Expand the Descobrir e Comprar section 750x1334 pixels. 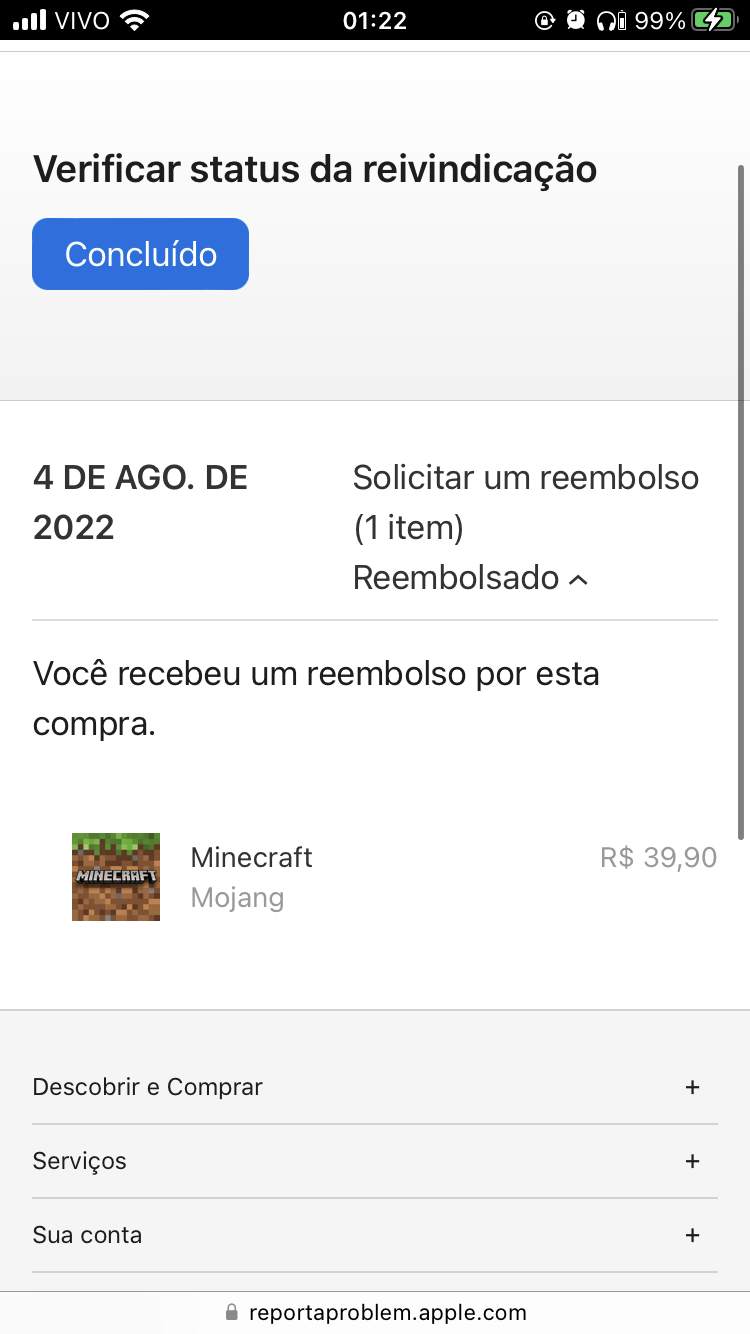[692, 1087]
